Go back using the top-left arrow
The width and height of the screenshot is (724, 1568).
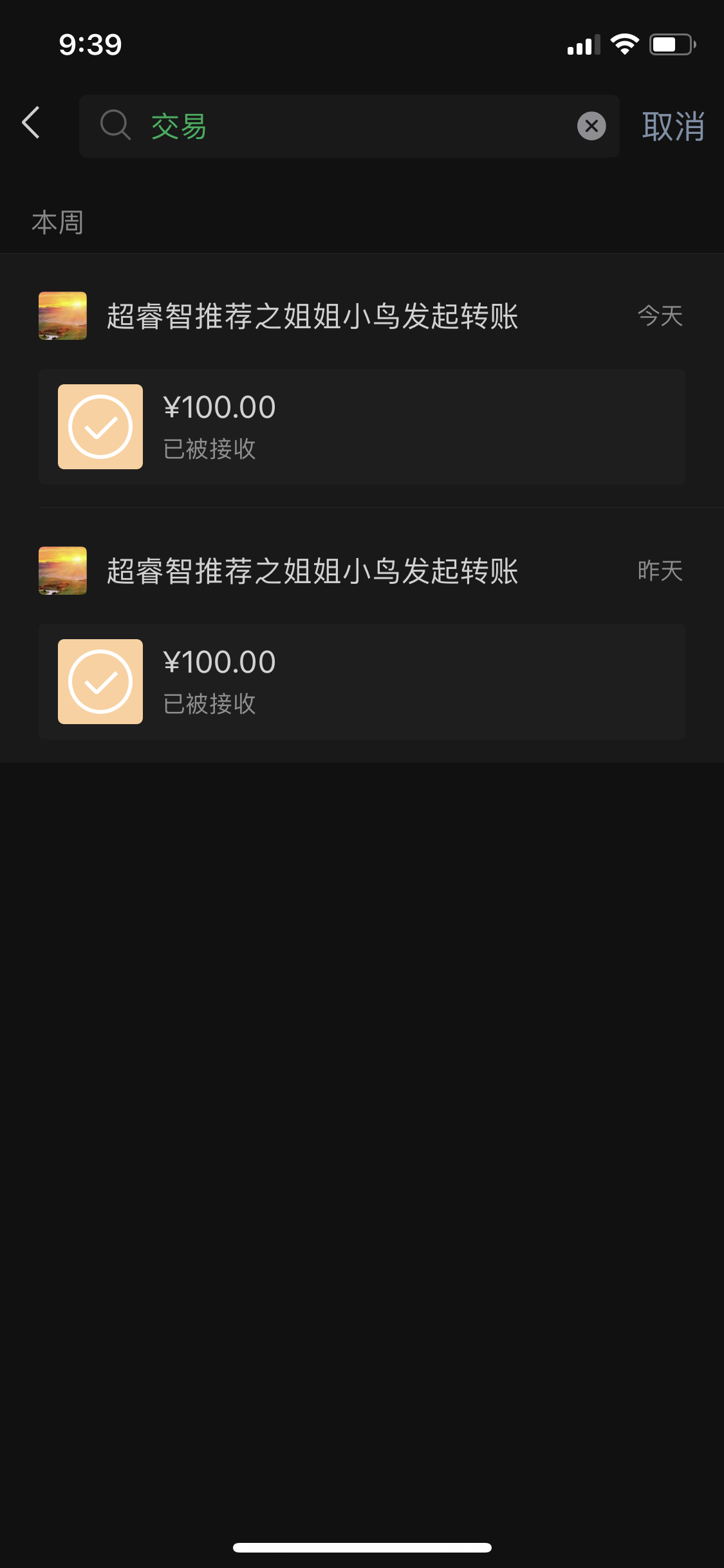31,123
